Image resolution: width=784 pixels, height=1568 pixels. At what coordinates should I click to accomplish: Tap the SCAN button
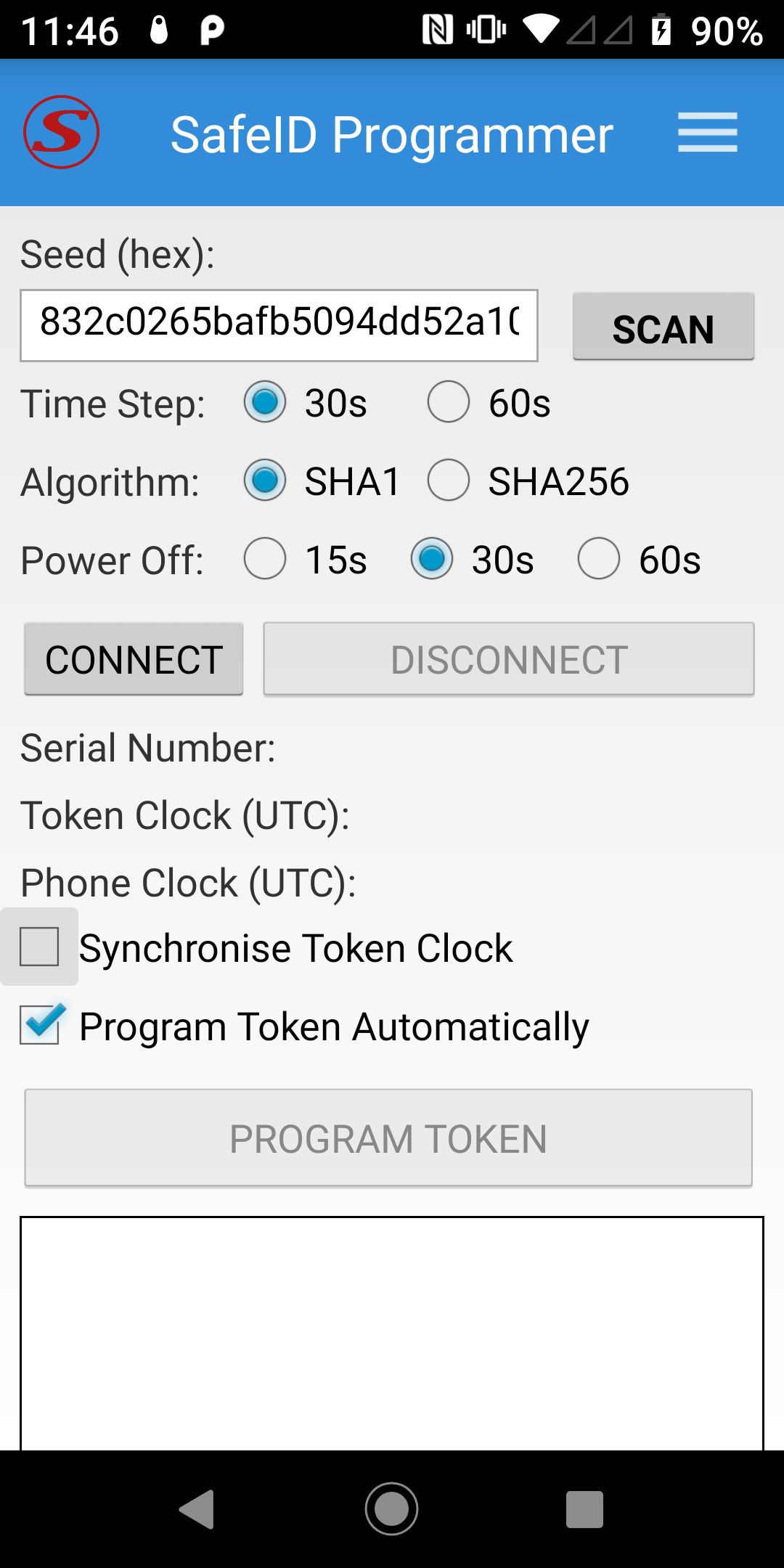point(663,327)
